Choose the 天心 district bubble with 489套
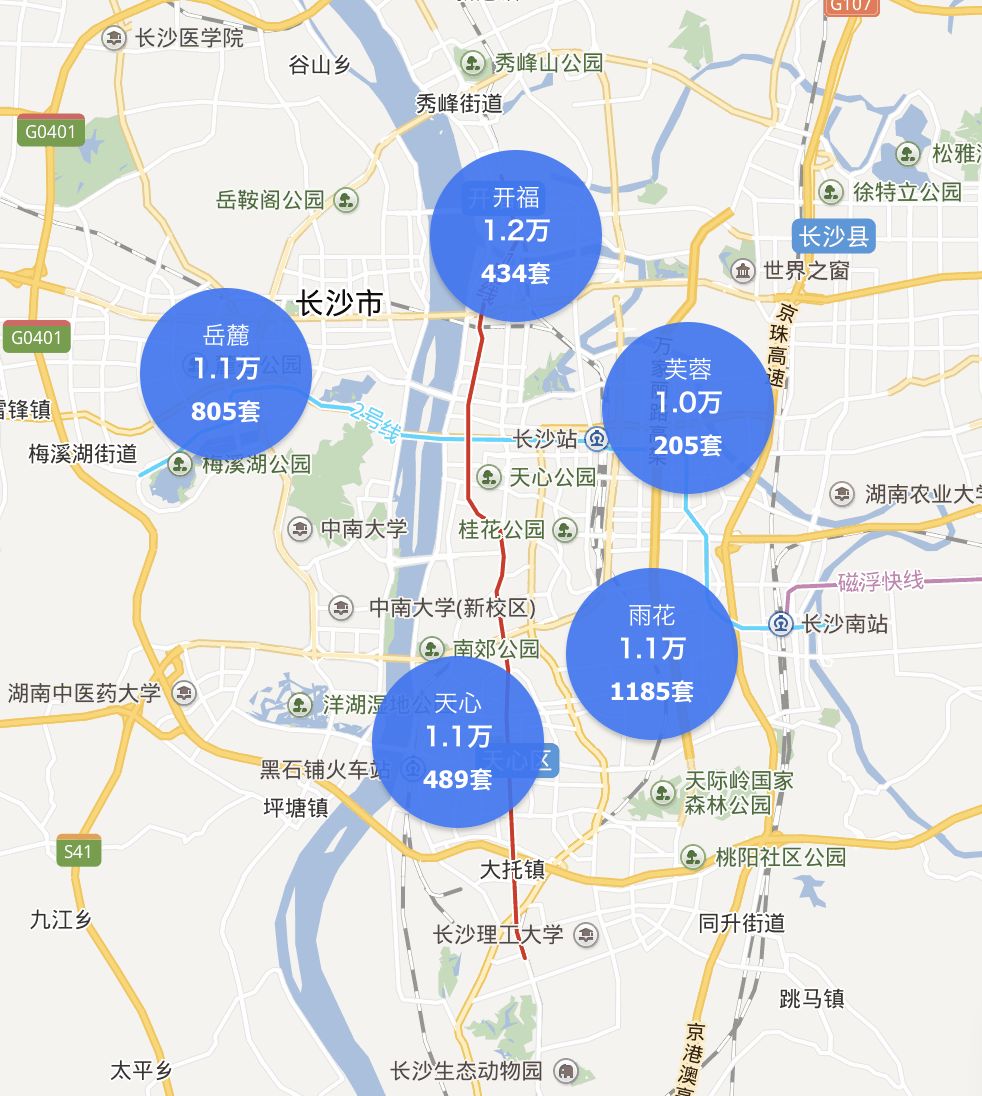This screenshot has height=1096, width=982. coord(458,741)
